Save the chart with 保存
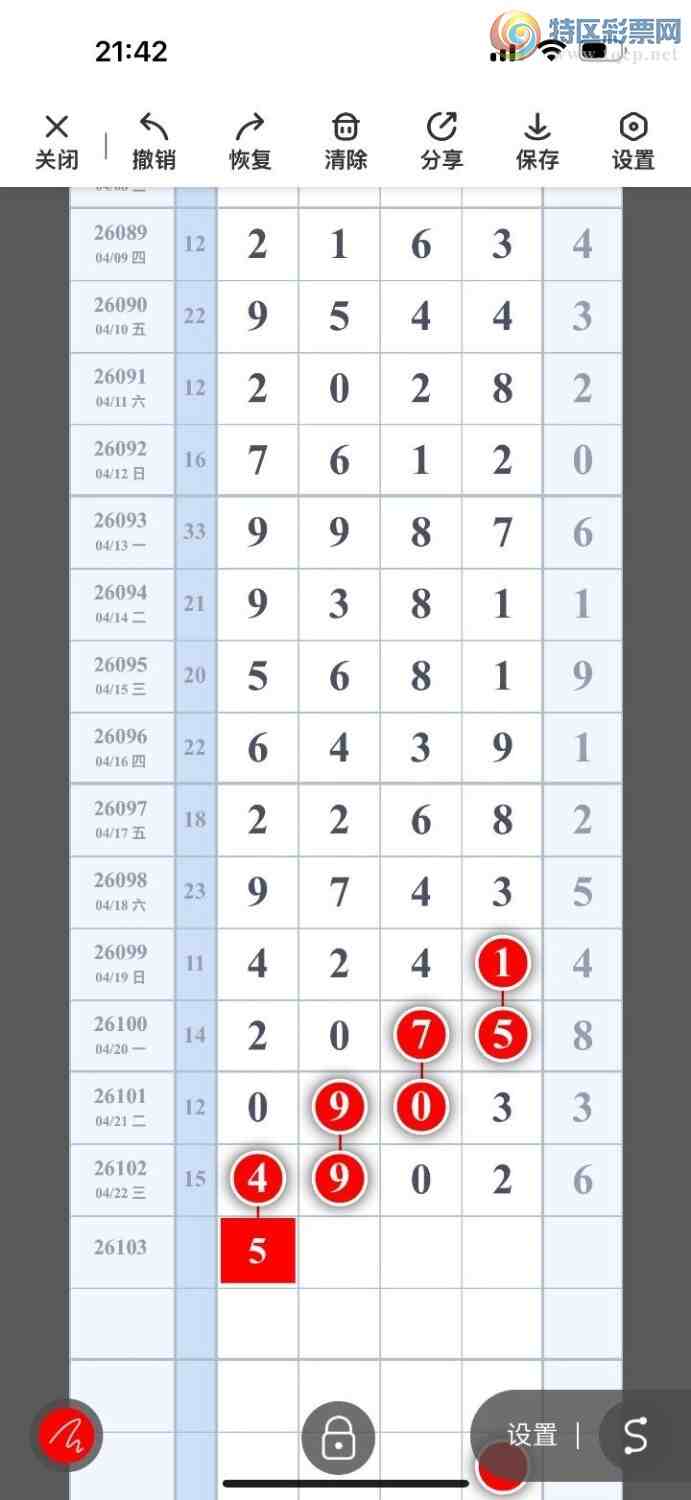This screenshot has width=691, height=1500. click(537, 141)
